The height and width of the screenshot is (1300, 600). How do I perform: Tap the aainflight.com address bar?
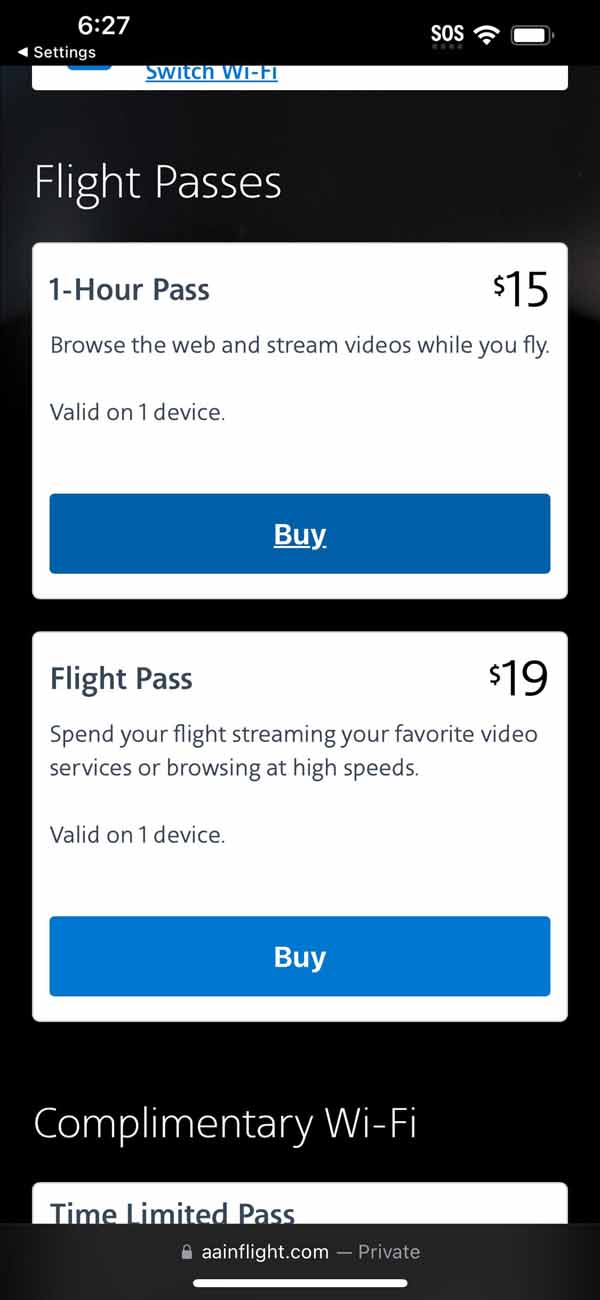tap(300, 1252)
